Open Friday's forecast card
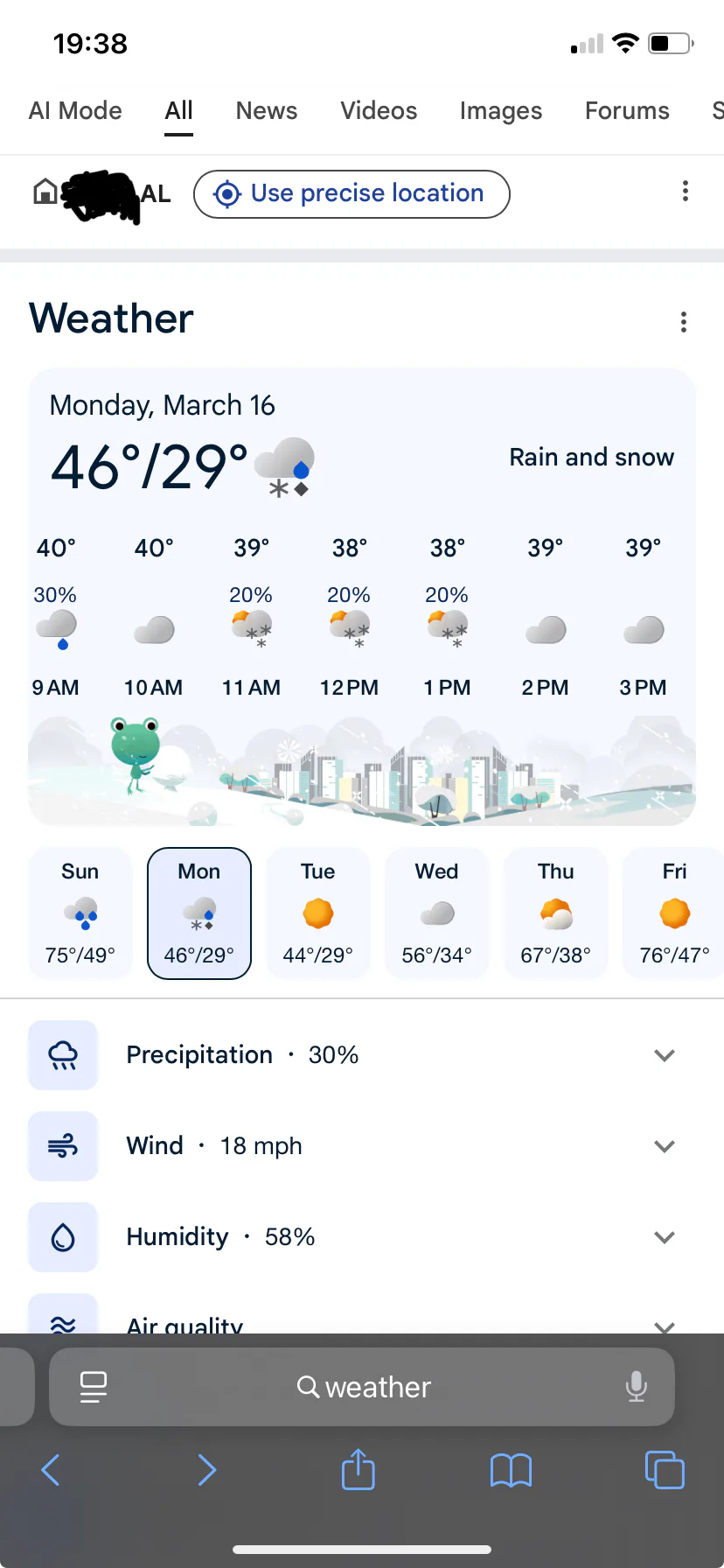Image resolution: width=724 pixels, height=1568 pixels. [x=673, y=913]
